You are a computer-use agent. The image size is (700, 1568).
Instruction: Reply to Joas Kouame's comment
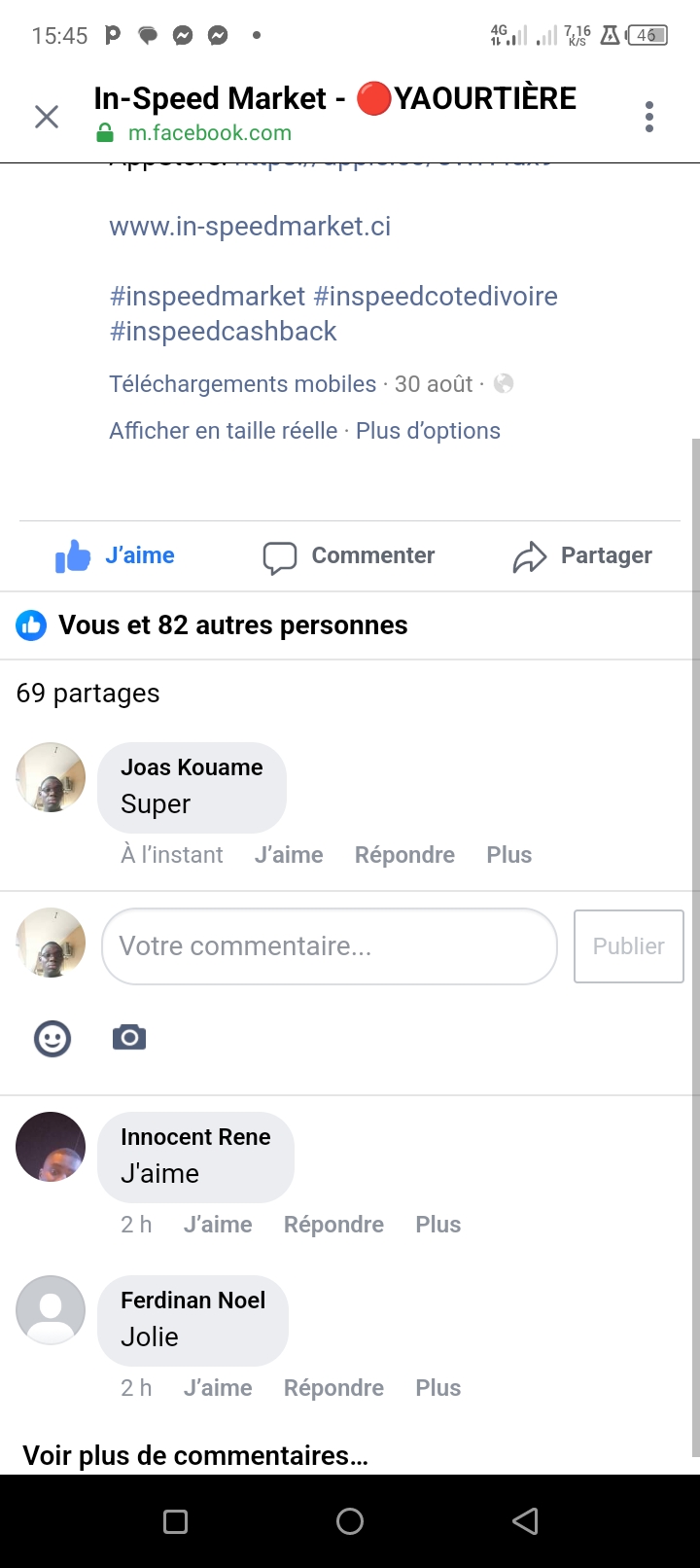point(404,855)
